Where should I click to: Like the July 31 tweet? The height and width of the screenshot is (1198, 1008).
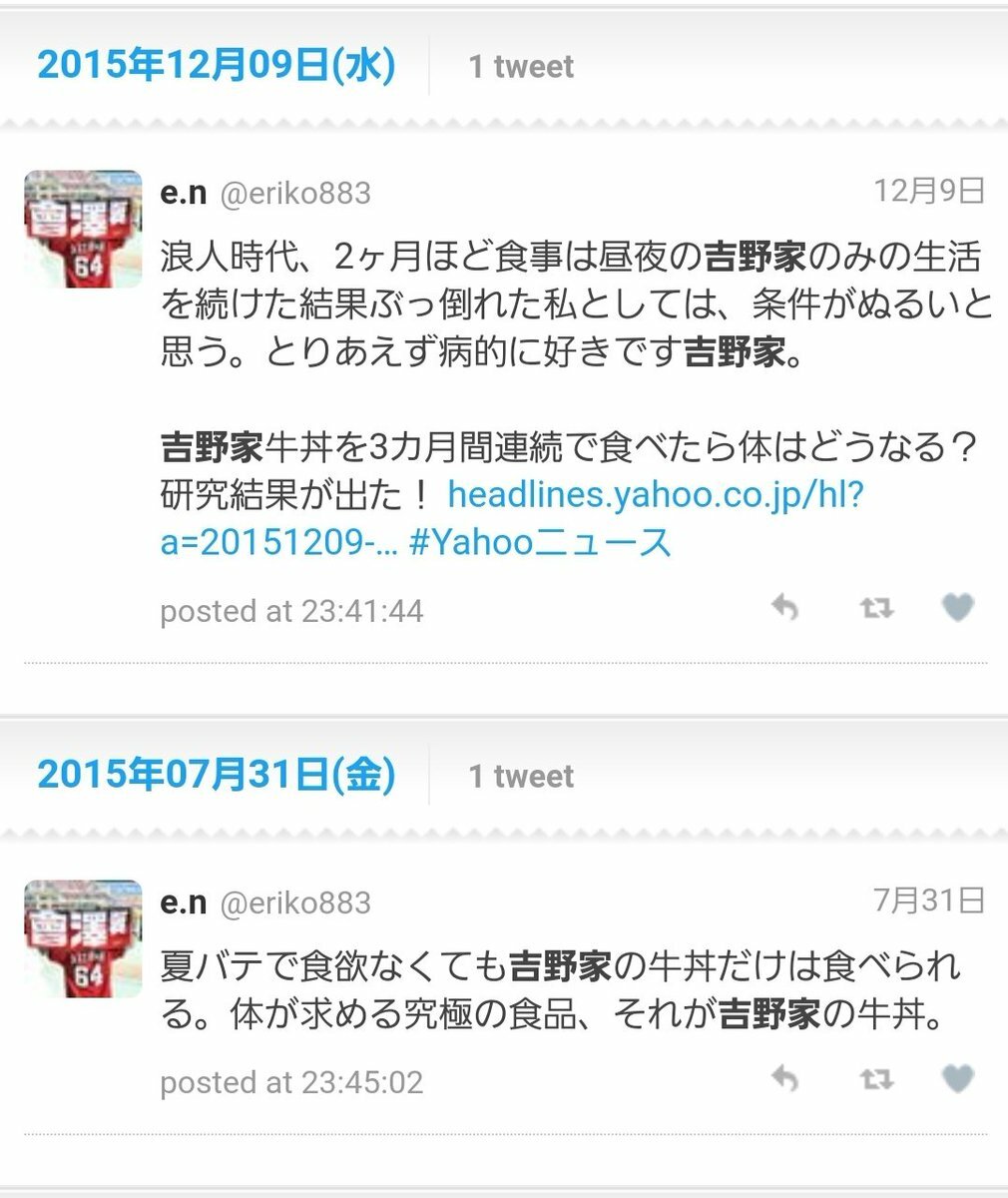(x=957, y=1078)
